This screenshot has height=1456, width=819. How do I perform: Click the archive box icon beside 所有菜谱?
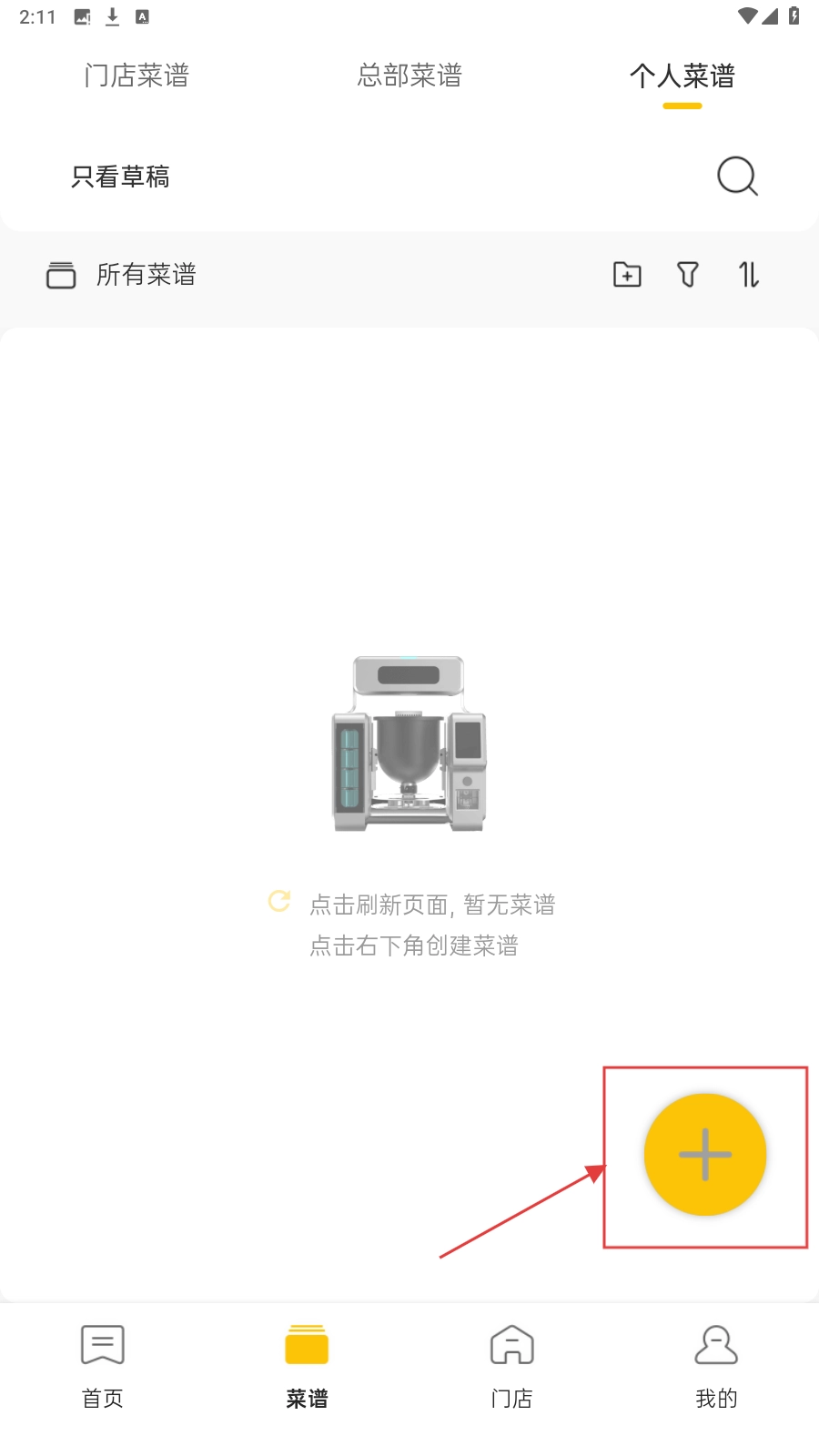[60, 274]
